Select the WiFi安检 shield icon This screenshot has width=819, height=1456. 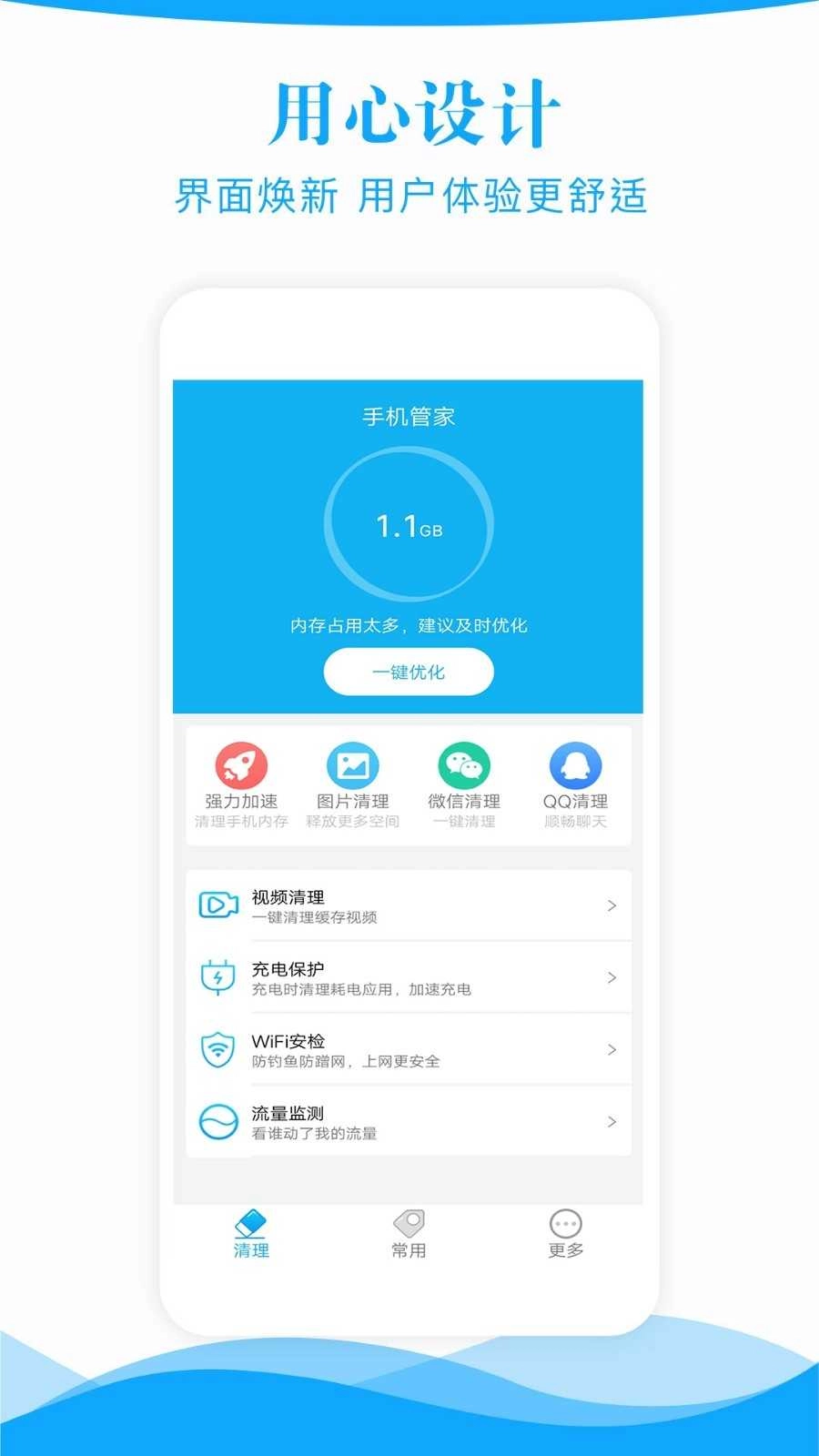tap(218, 1048)
